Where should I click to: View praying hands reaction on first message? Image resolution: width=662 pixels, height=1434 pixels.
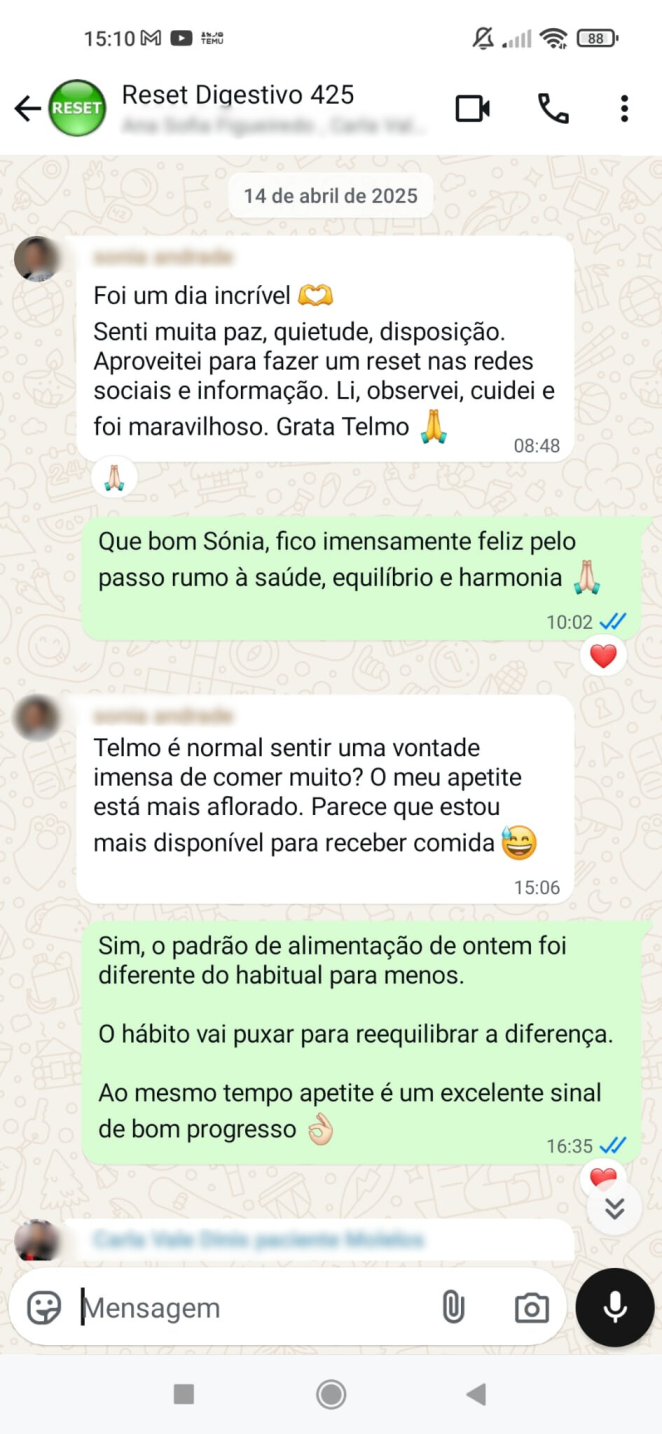click(113, 478)
